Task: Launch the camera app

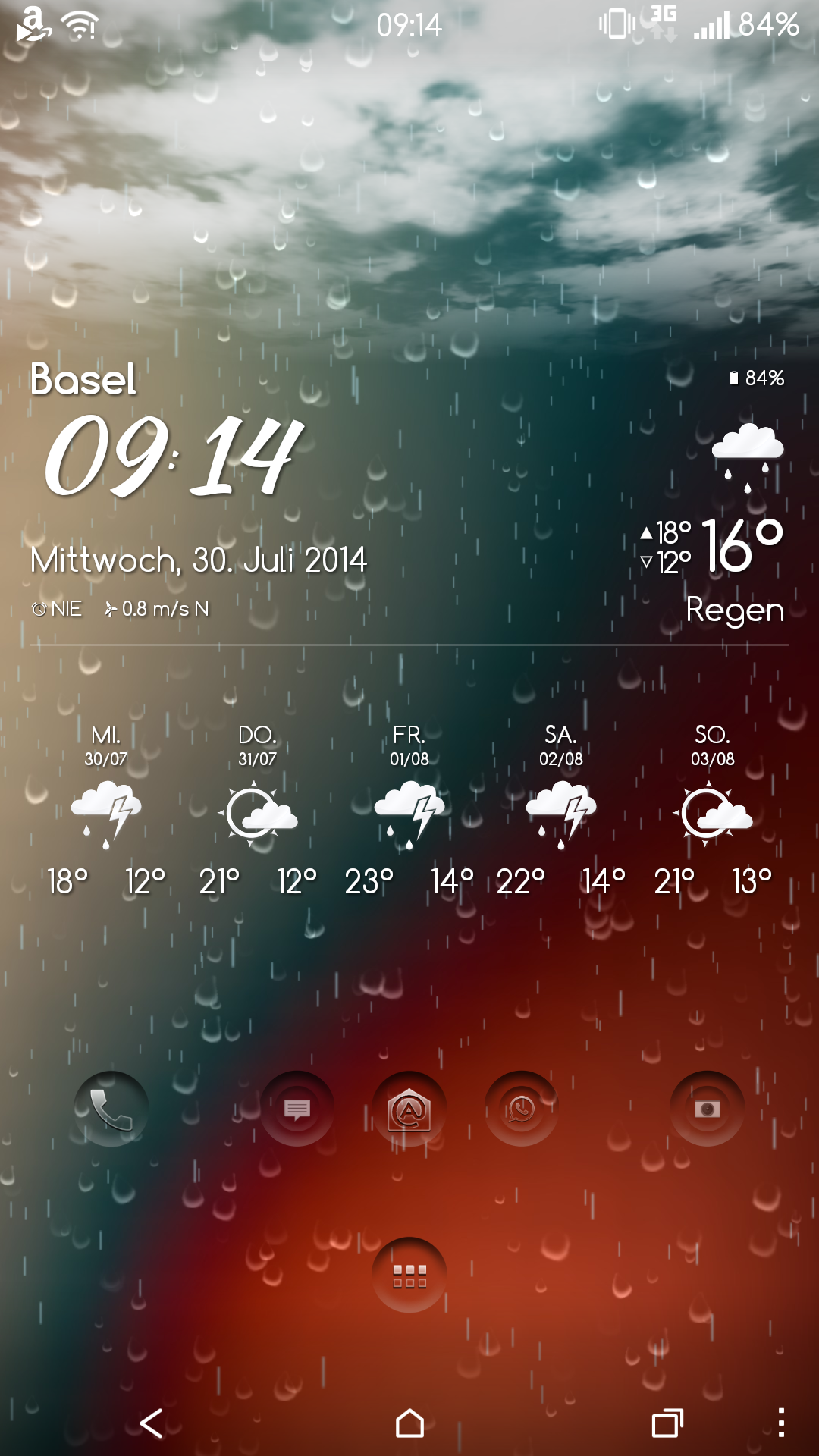Action: tap(707, 1109)
